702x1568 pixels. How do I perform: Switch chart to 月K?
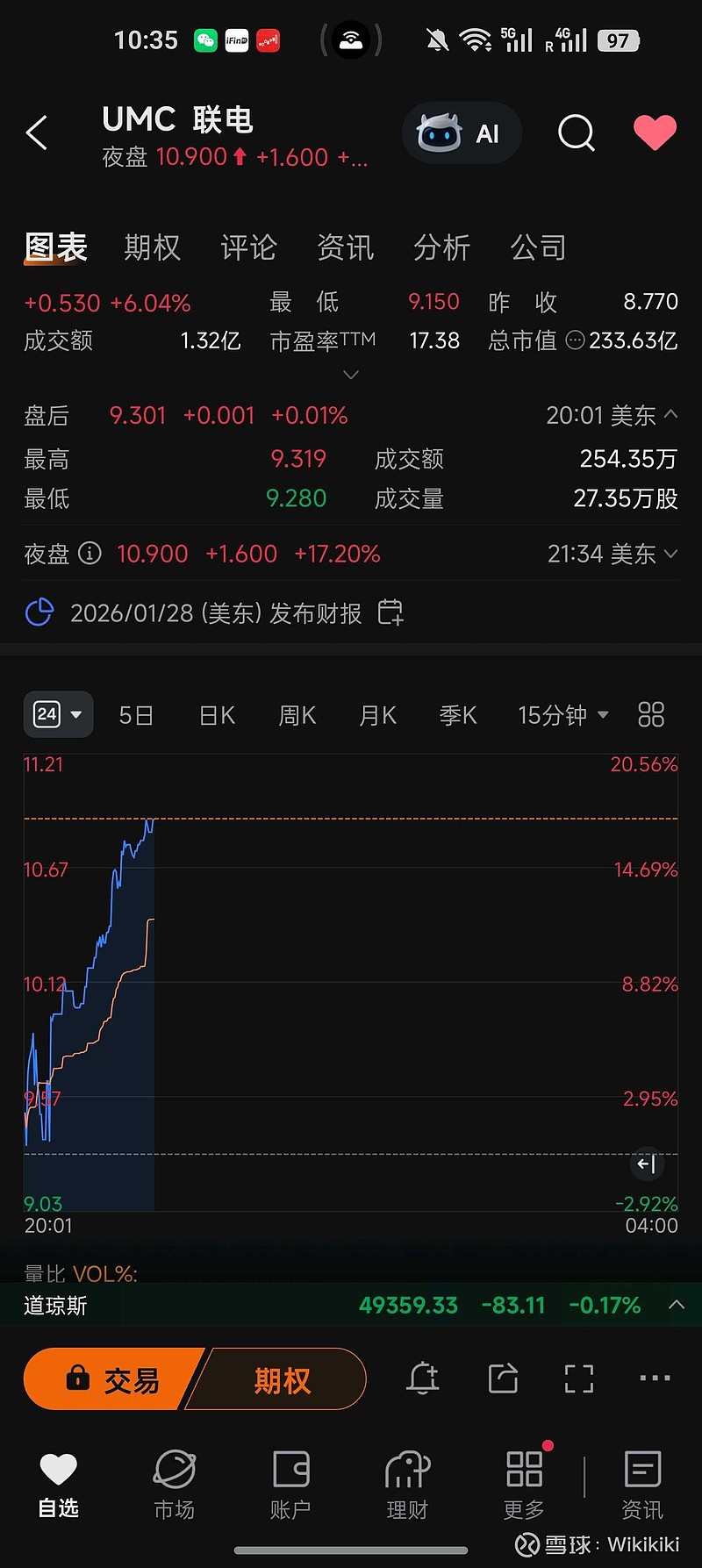click(377, 716)
